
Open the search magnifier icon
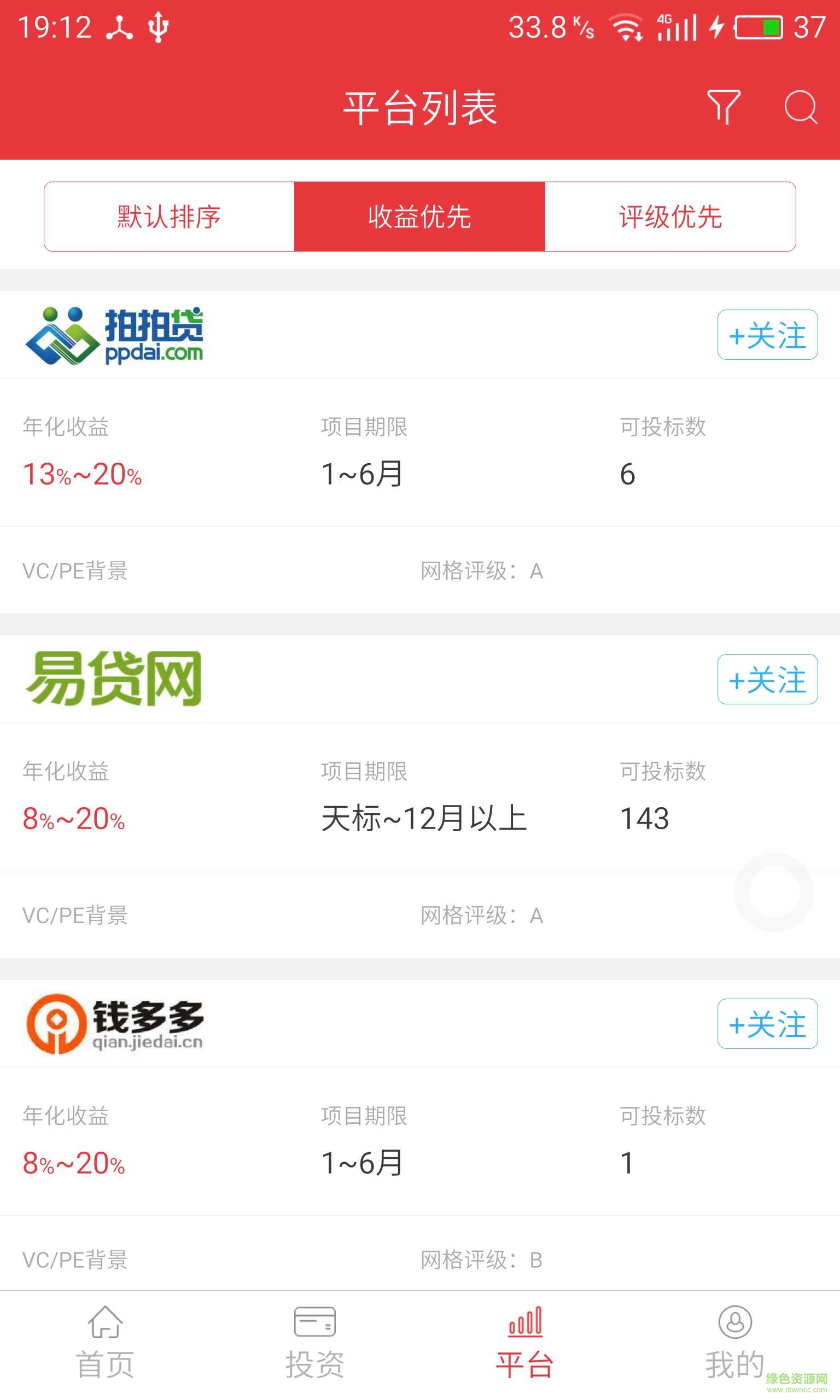point(801,107)
